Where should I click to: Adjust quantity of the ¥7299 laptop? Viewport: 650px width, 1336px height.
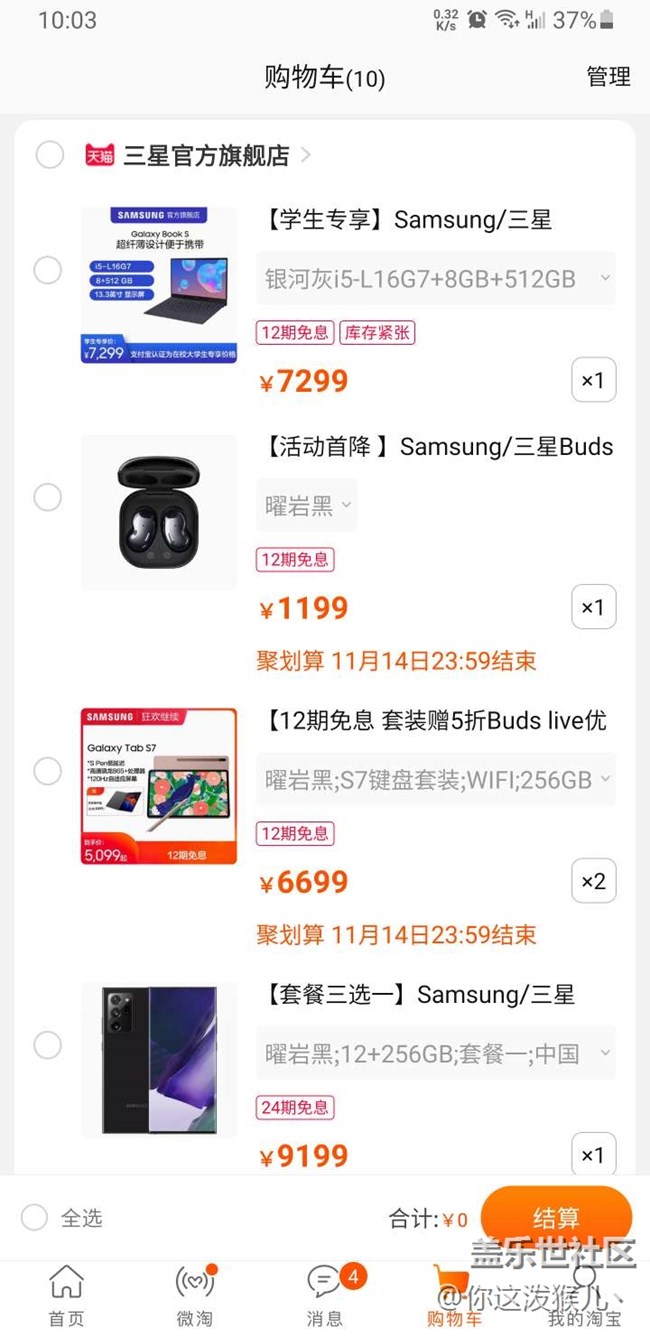pos(593,380)
